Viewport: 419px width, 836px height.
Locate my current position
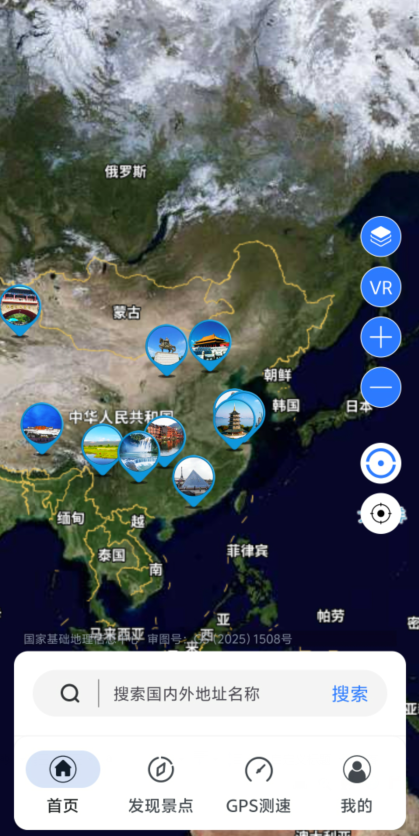click(381, 513)
